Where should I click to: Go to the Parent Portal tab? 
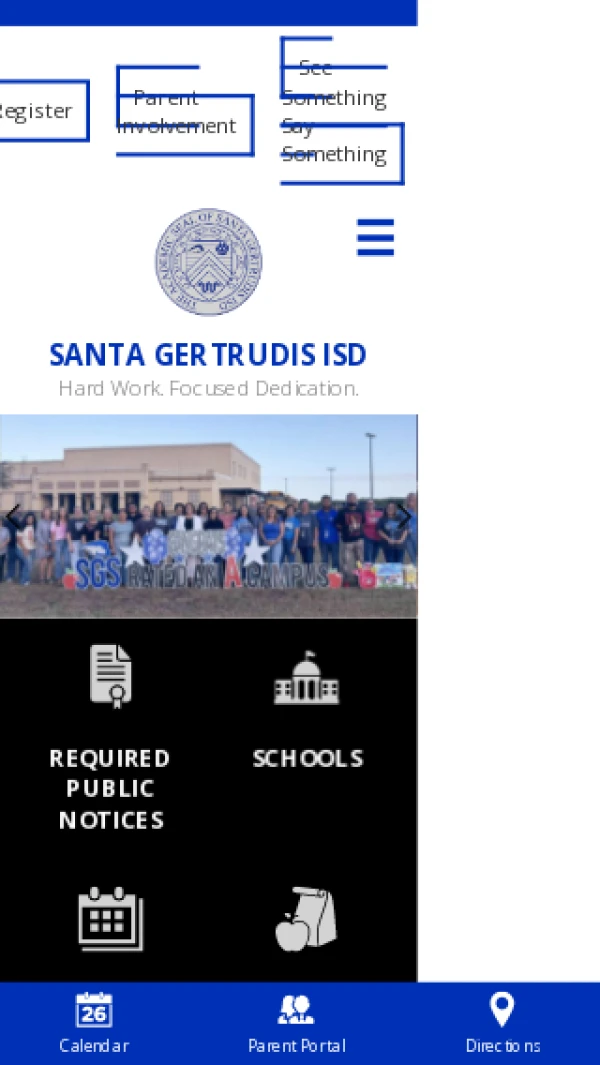tap(296, 1023)
